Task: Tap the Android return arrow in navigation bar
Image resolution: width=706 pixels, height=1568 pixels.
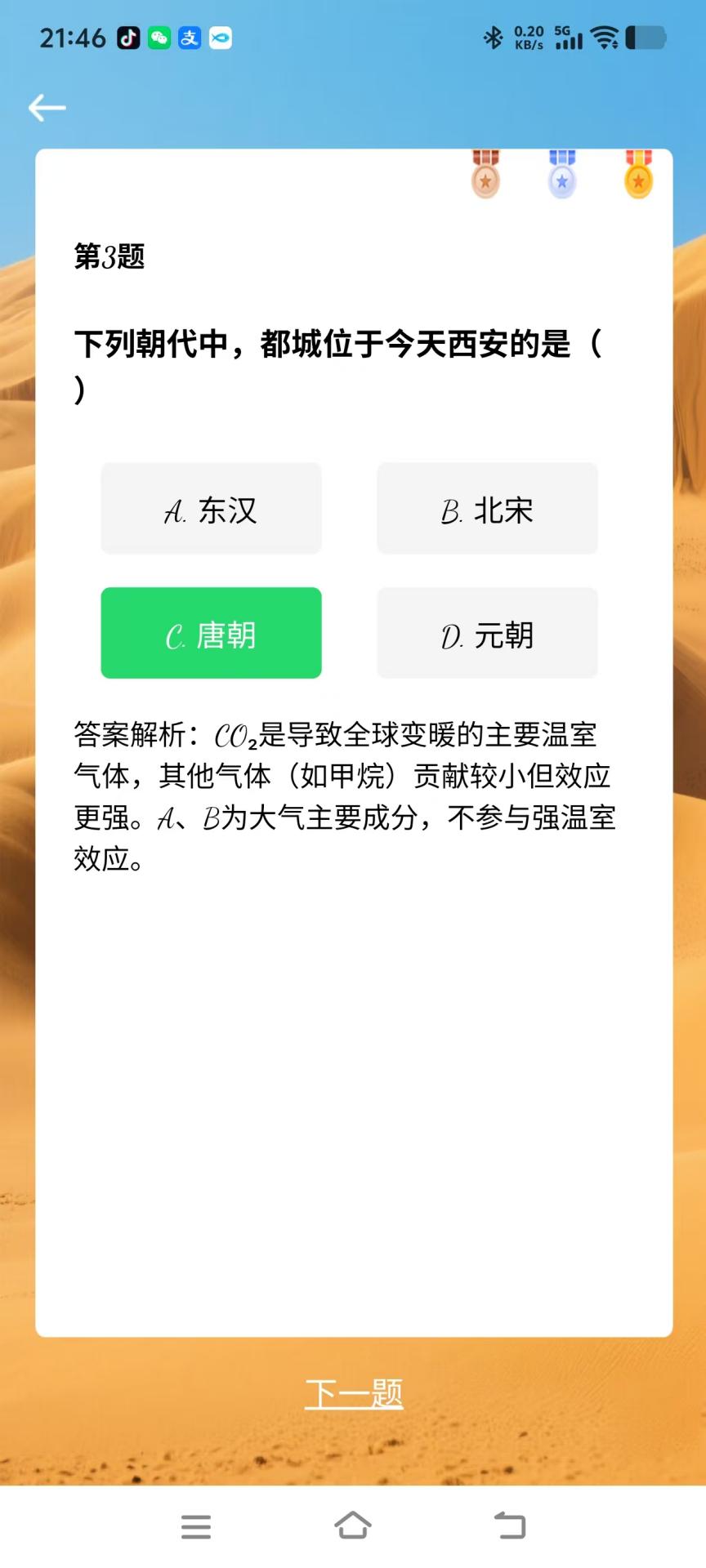Action: (510, 1526)
